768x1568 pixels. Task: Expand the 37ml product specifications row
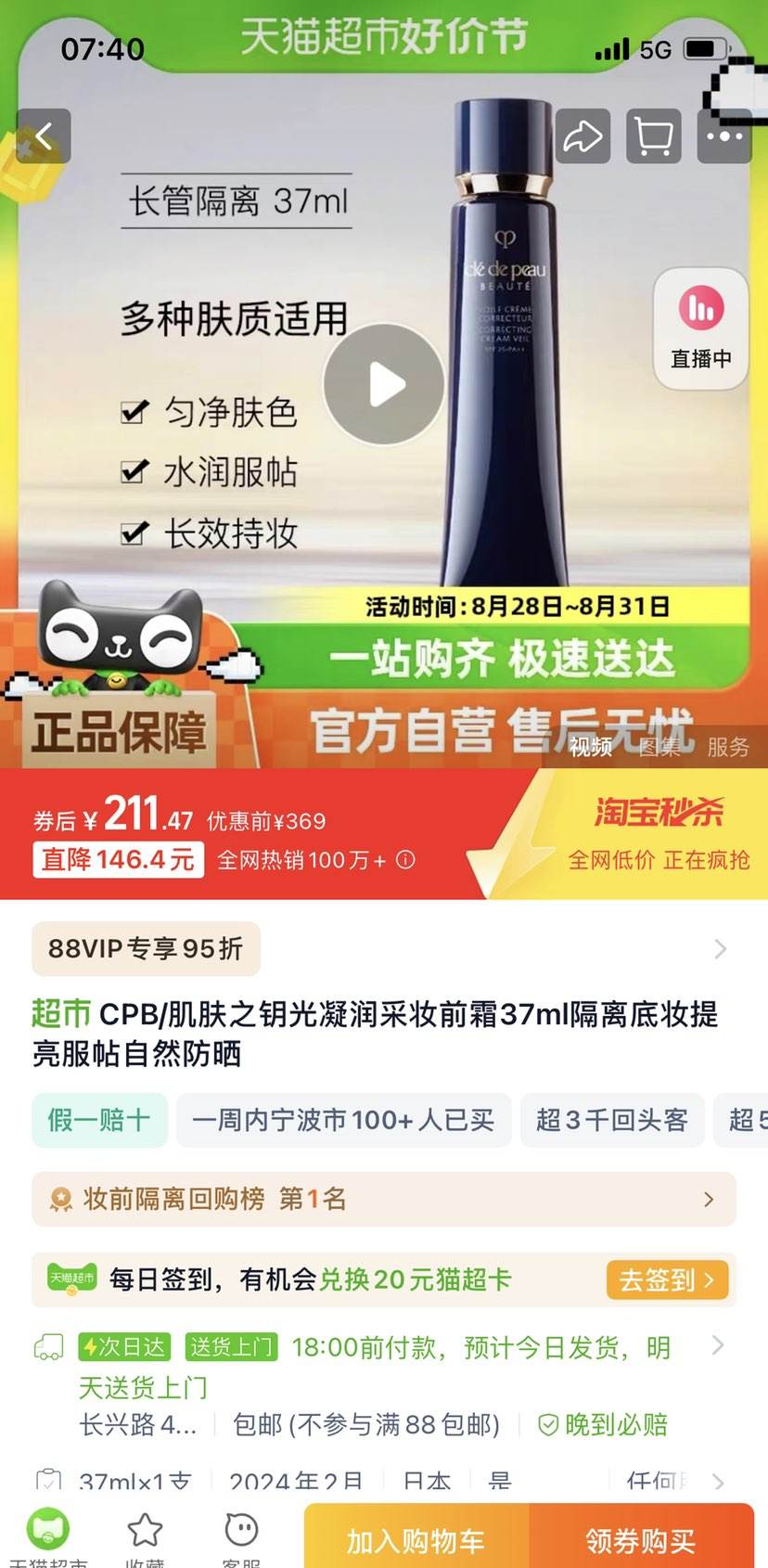(383, 1480)
